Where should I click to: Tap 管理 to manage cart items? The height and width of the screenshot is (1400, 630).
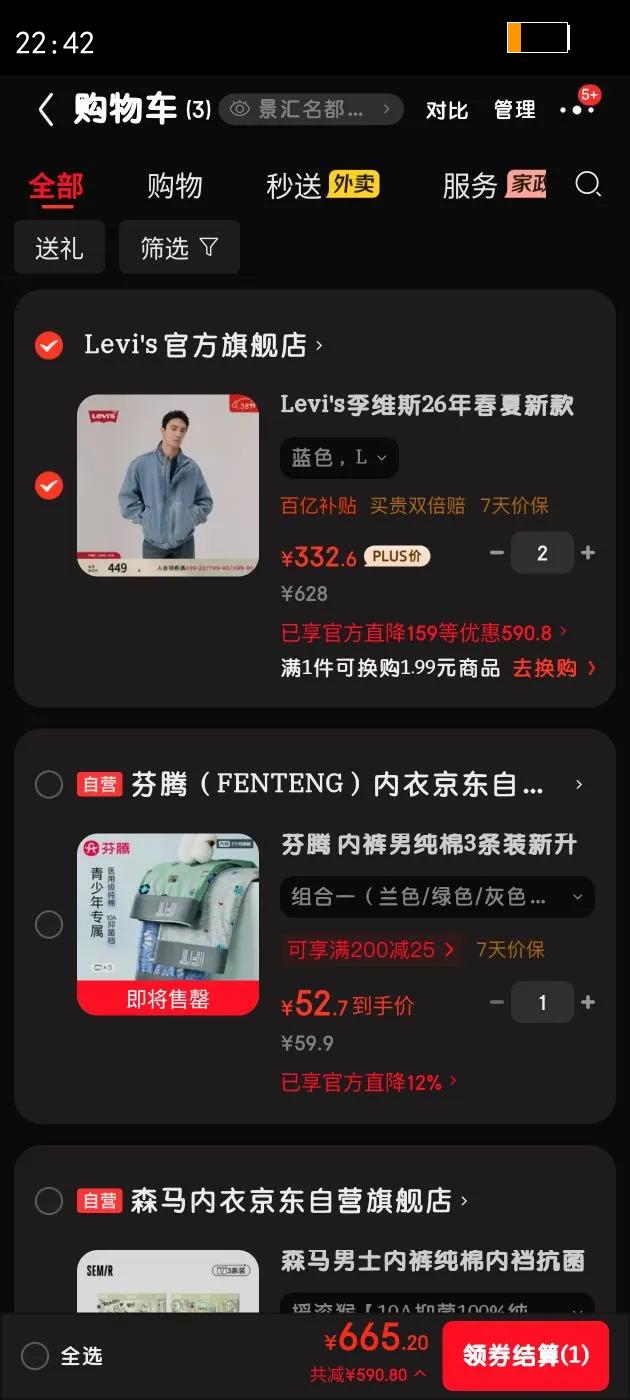click(514, 110)
